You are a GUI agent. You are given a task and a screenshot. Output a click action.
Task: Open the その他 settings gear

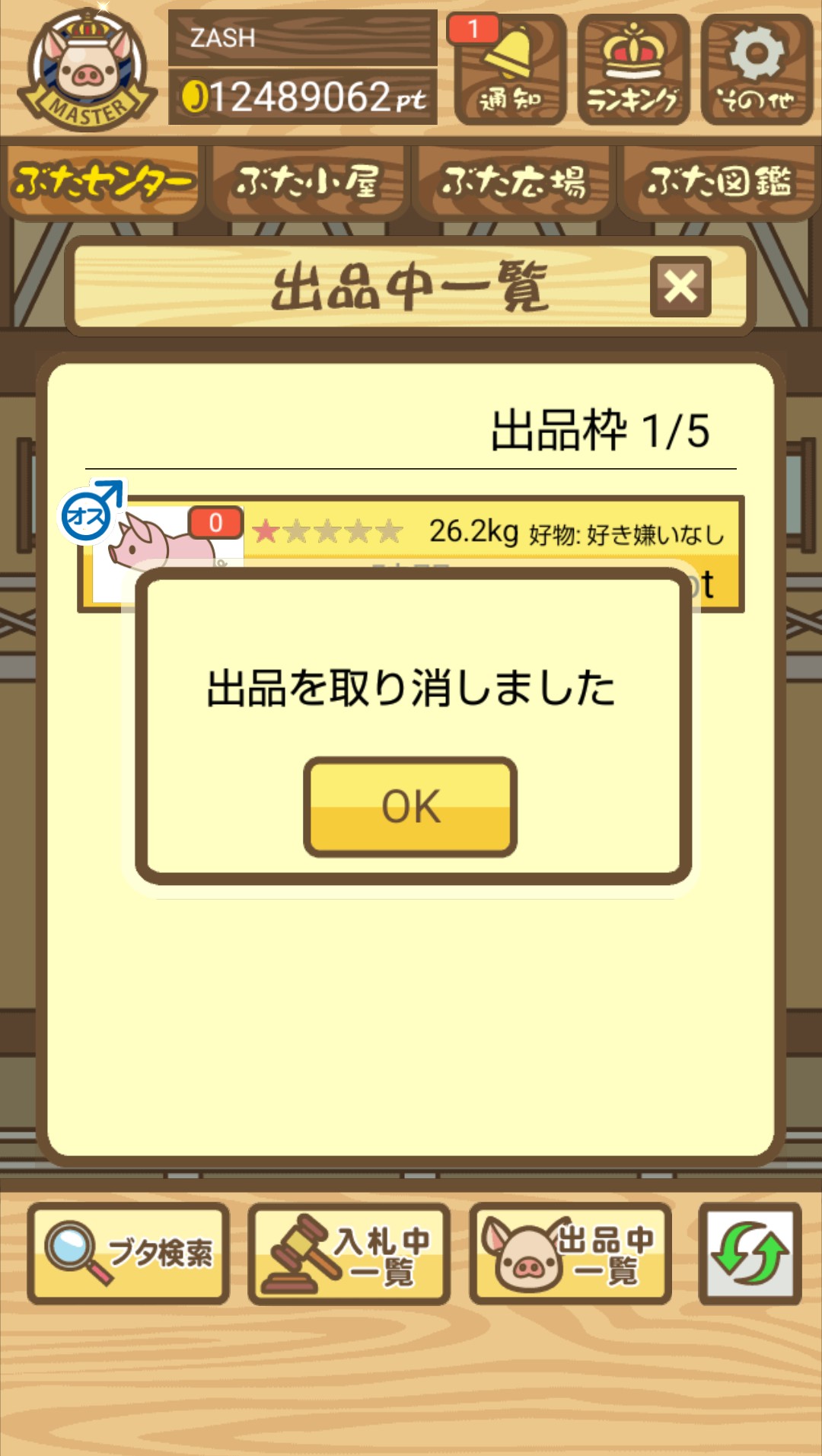757,70
